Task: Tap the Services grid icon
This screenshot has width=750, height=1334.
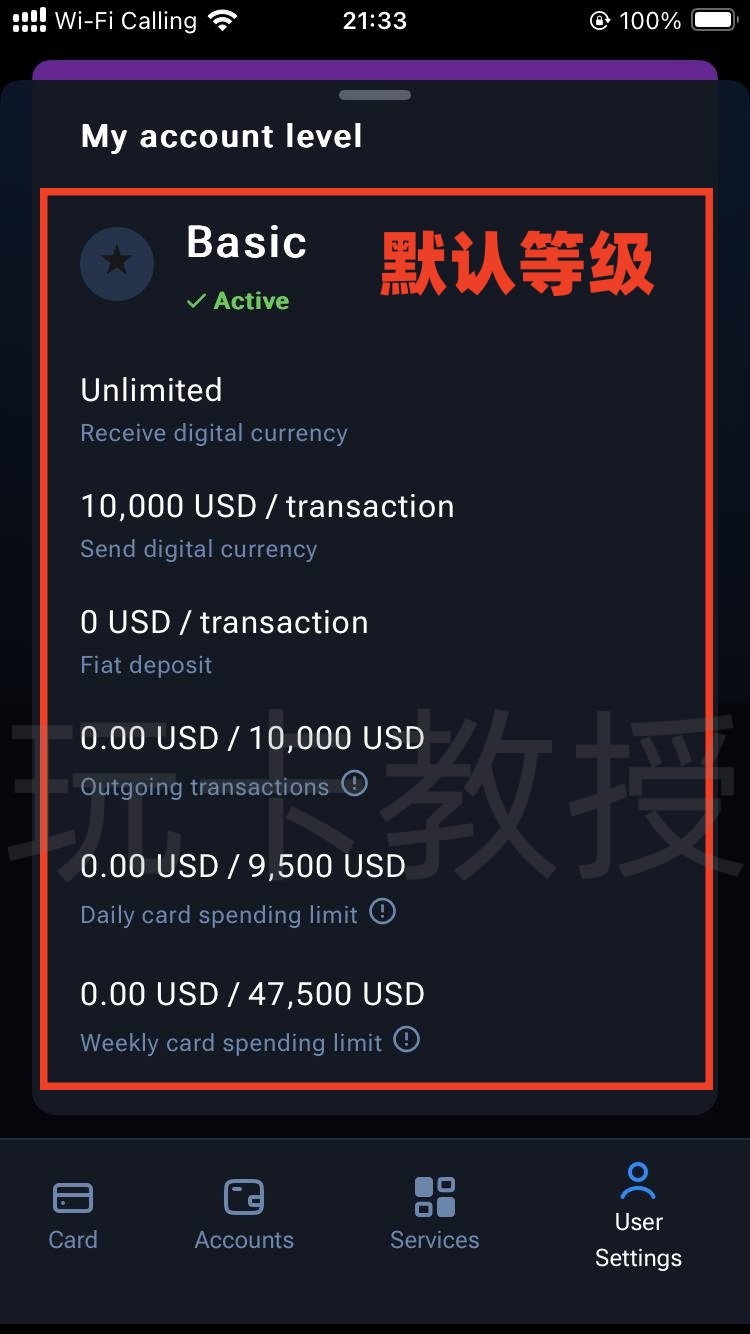Action: 434,1197
